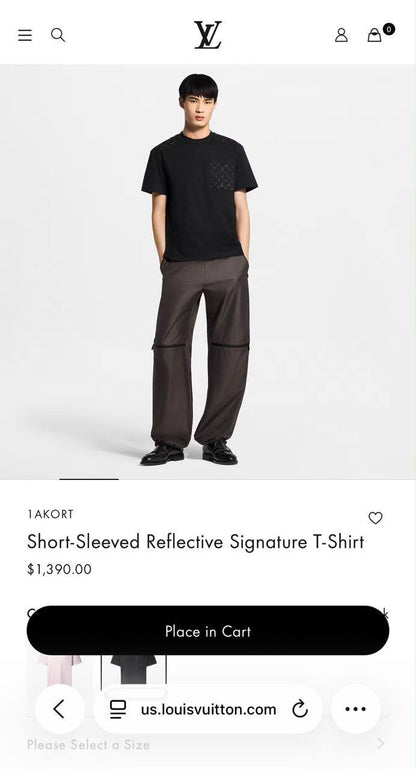416x769 pixels.
Task: Go back in the browser
Action: 60,709
